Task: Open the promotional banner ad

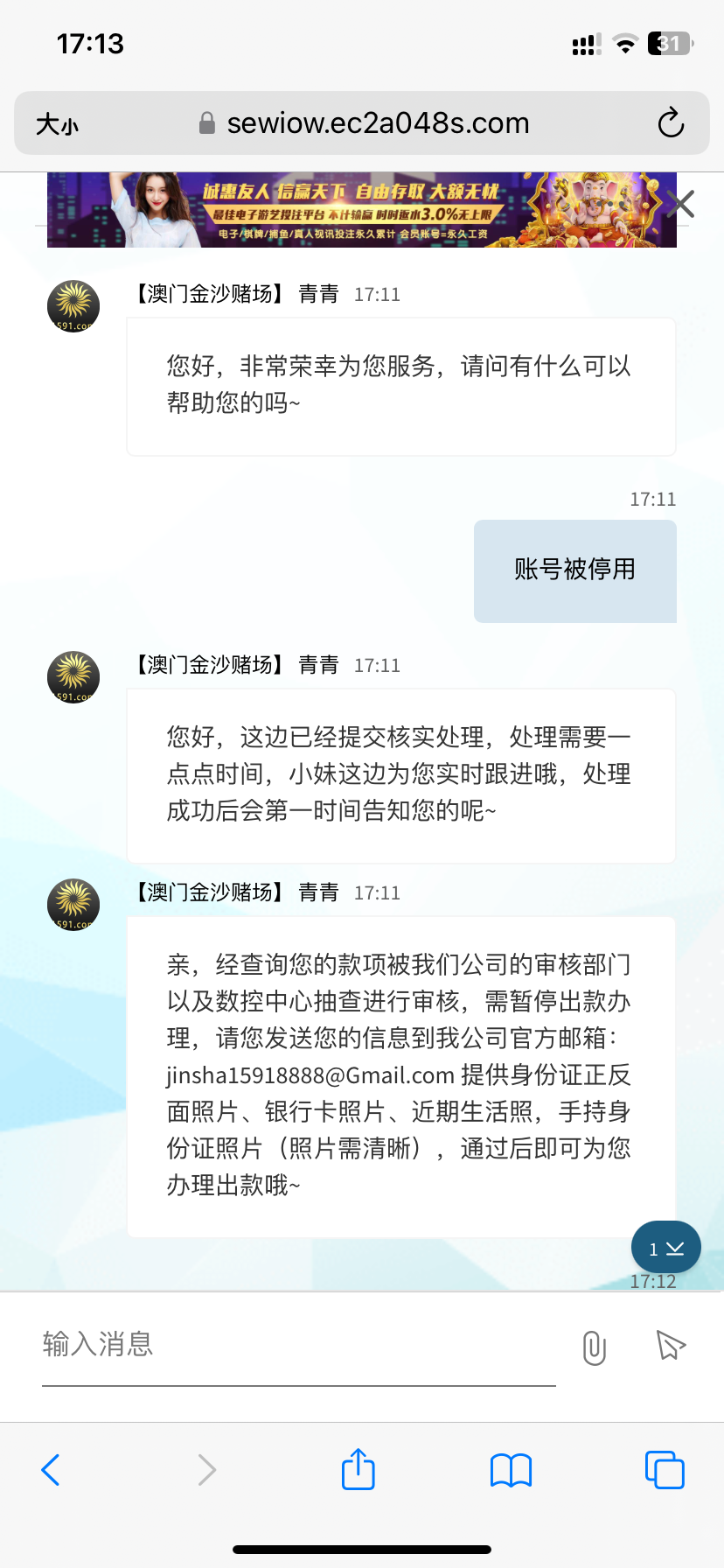Action: click(361, 210)
